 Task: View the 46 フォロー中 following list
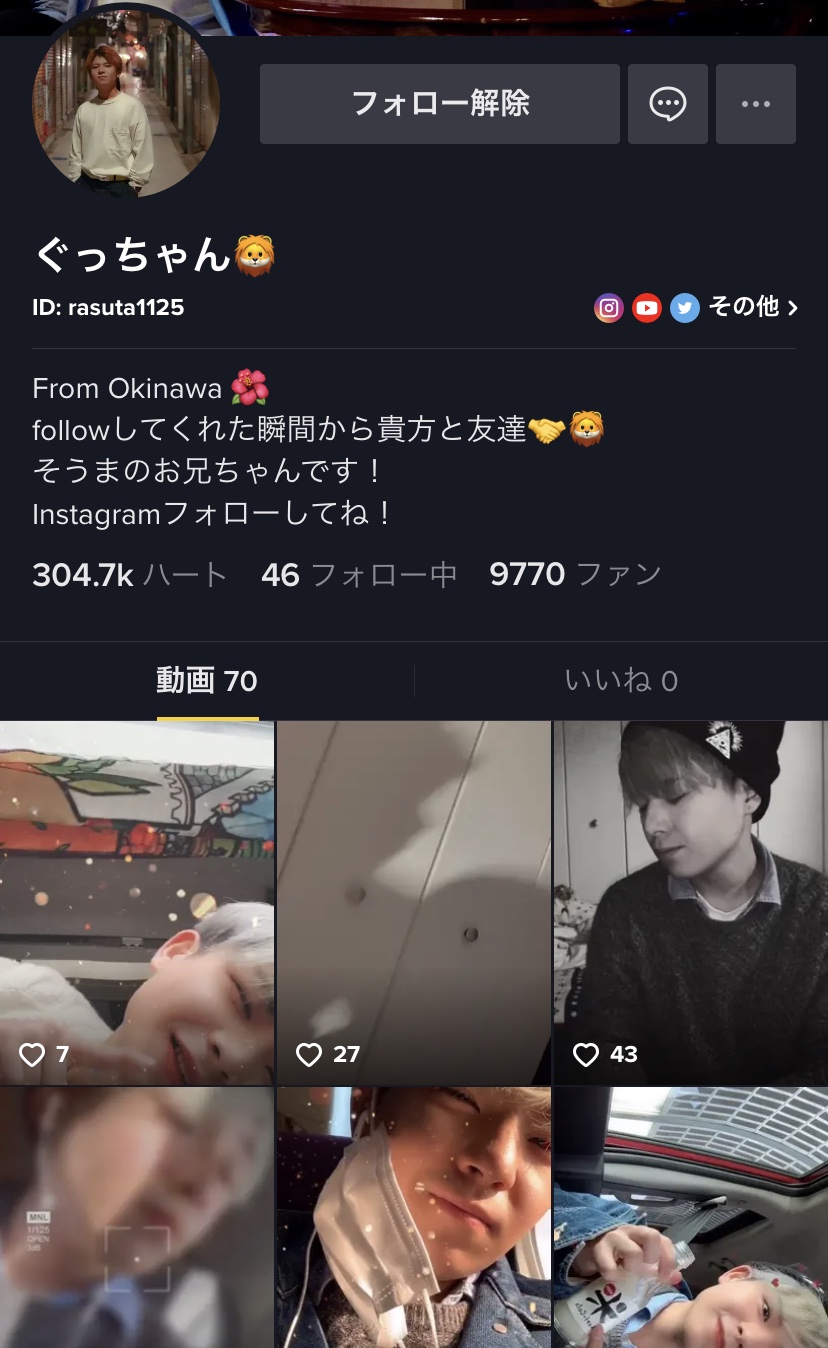click(x=359, y=574)
